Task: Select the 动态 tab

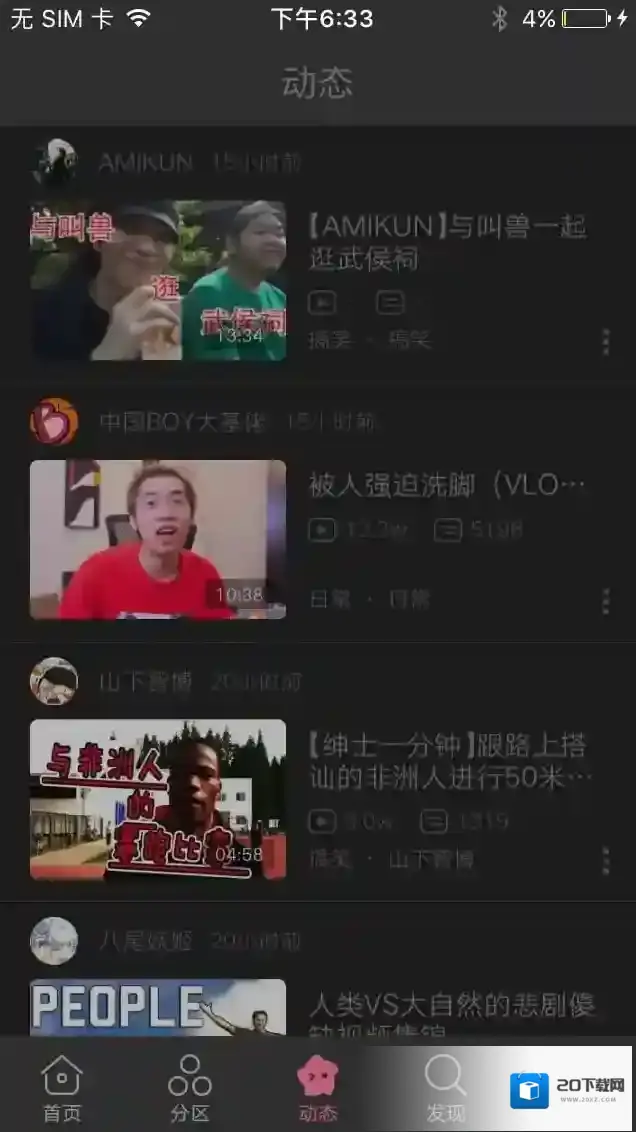Action: [318, 1088]
